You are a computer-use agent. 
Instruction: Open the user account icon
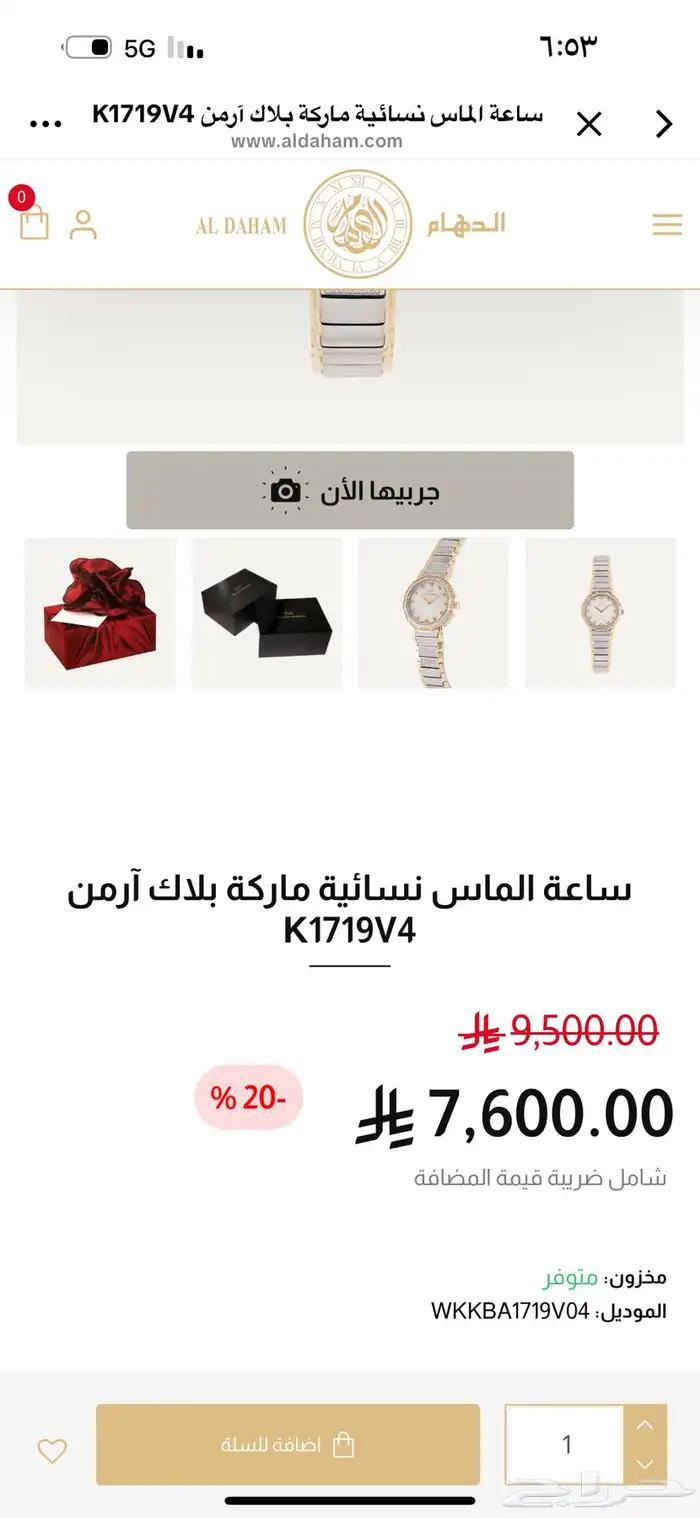(83, 224)
